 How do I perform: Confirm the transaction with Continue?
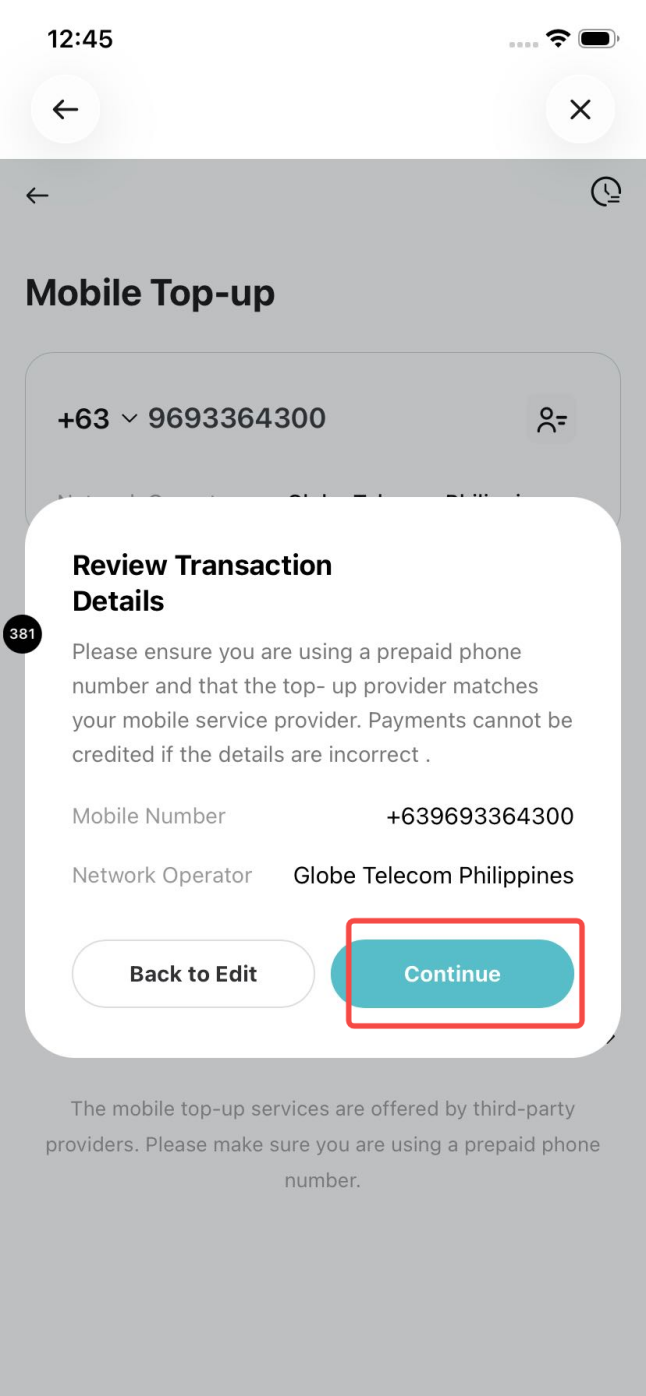[x=452, y=974]
